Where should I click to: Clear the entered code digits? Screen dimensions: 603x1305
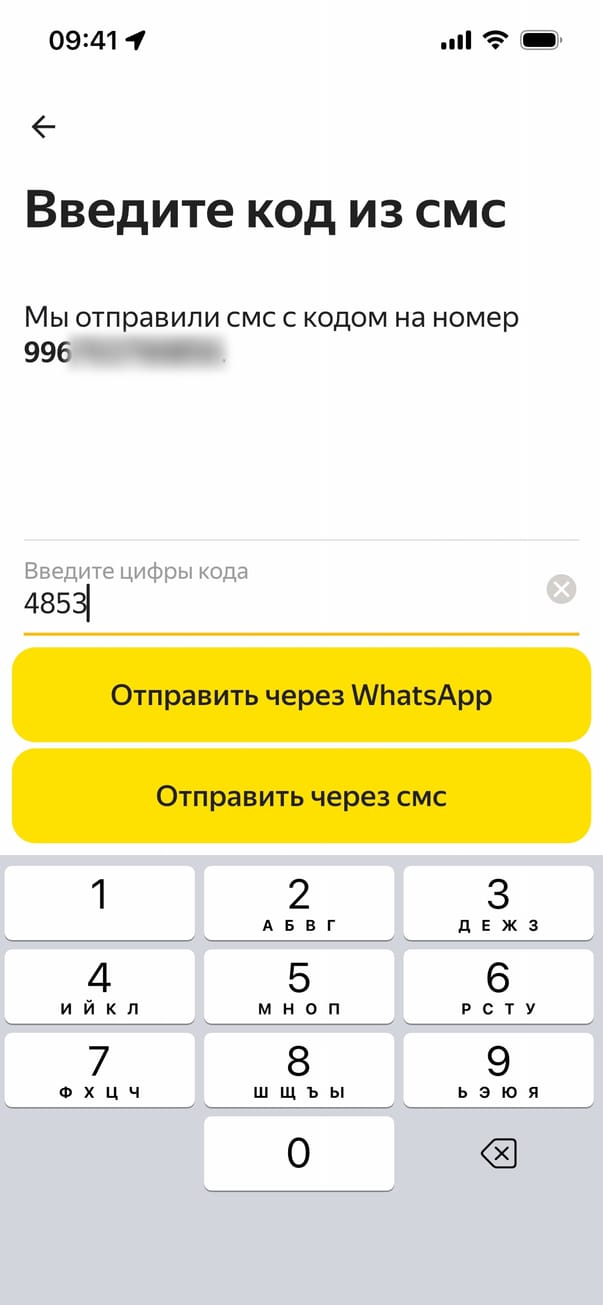(x=561, y=590)
